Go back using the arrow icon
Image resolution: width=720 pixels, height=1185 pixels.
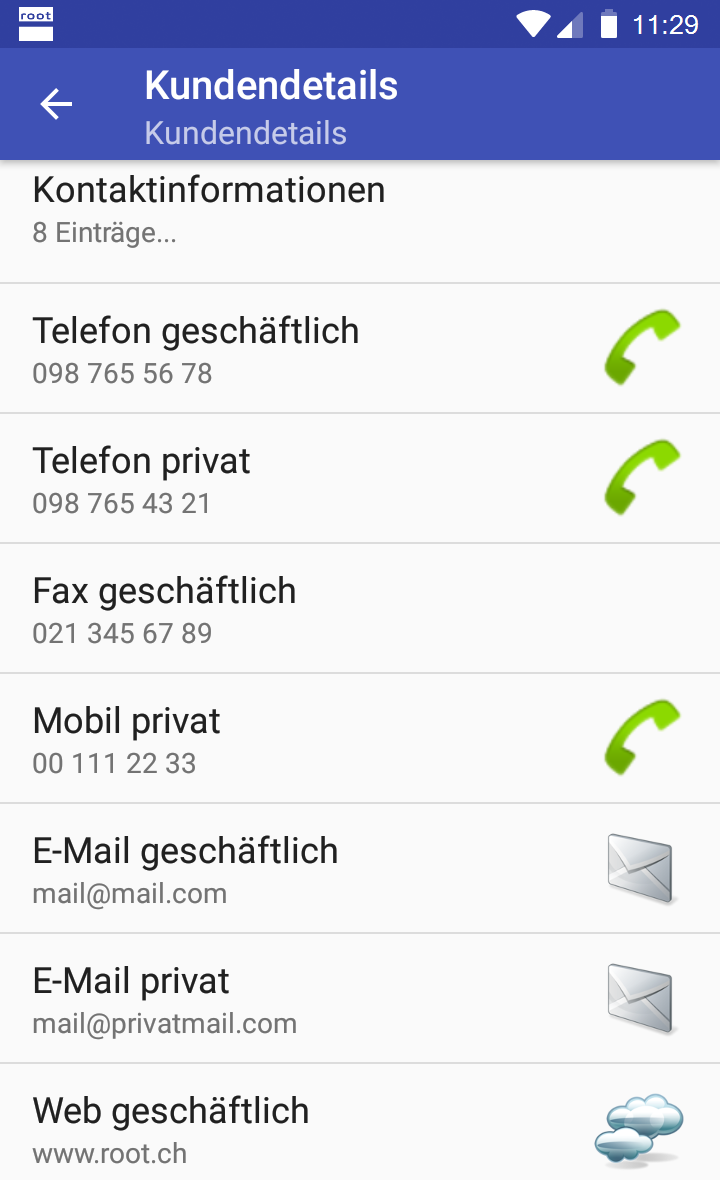pos(57,104)
